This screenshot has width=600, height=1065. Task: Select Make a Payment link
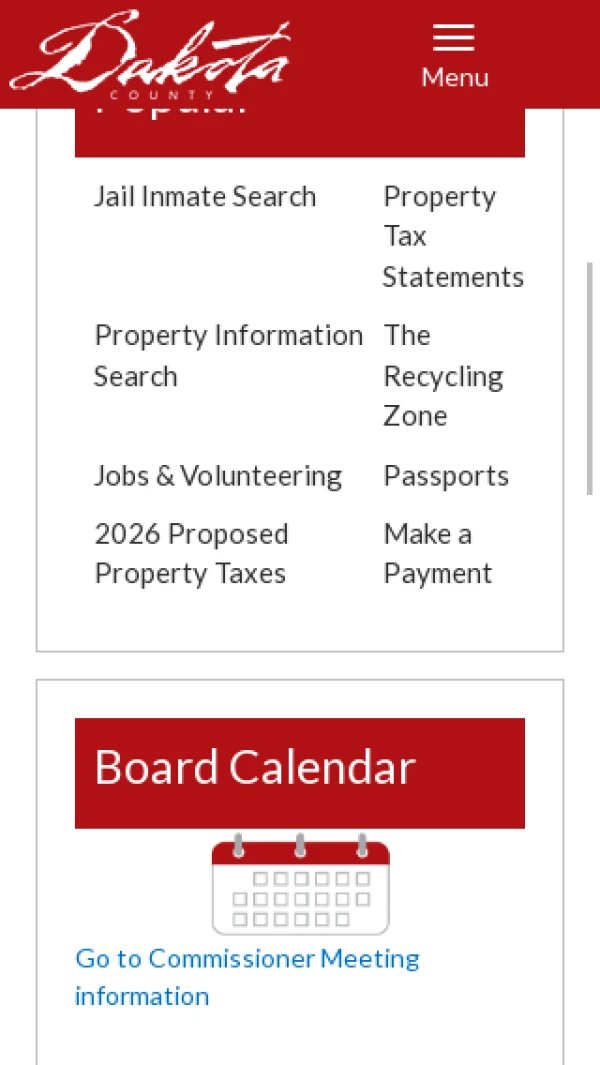coord(437,553)
